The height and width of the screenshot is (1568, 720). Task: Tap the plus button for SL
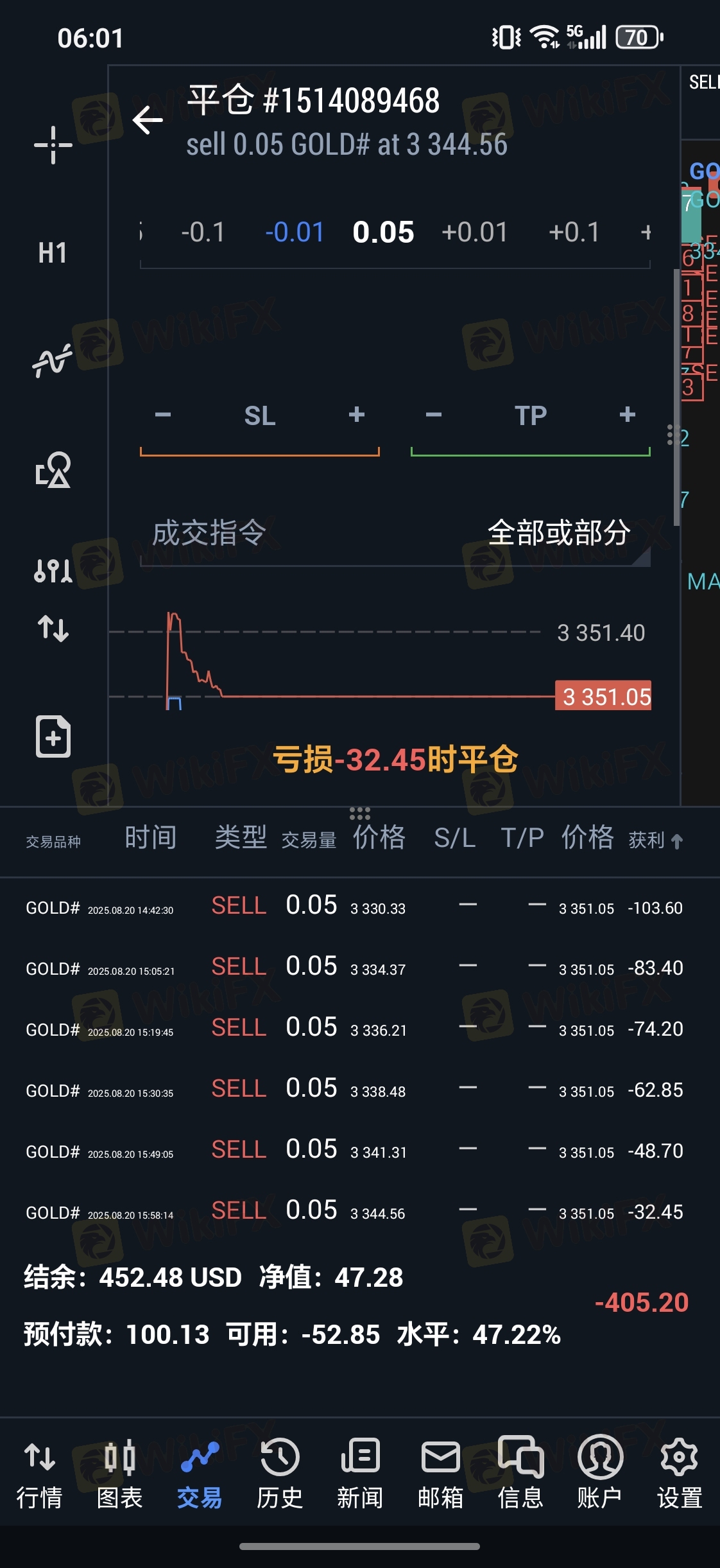pyautogui.click(x=357, y=415)
